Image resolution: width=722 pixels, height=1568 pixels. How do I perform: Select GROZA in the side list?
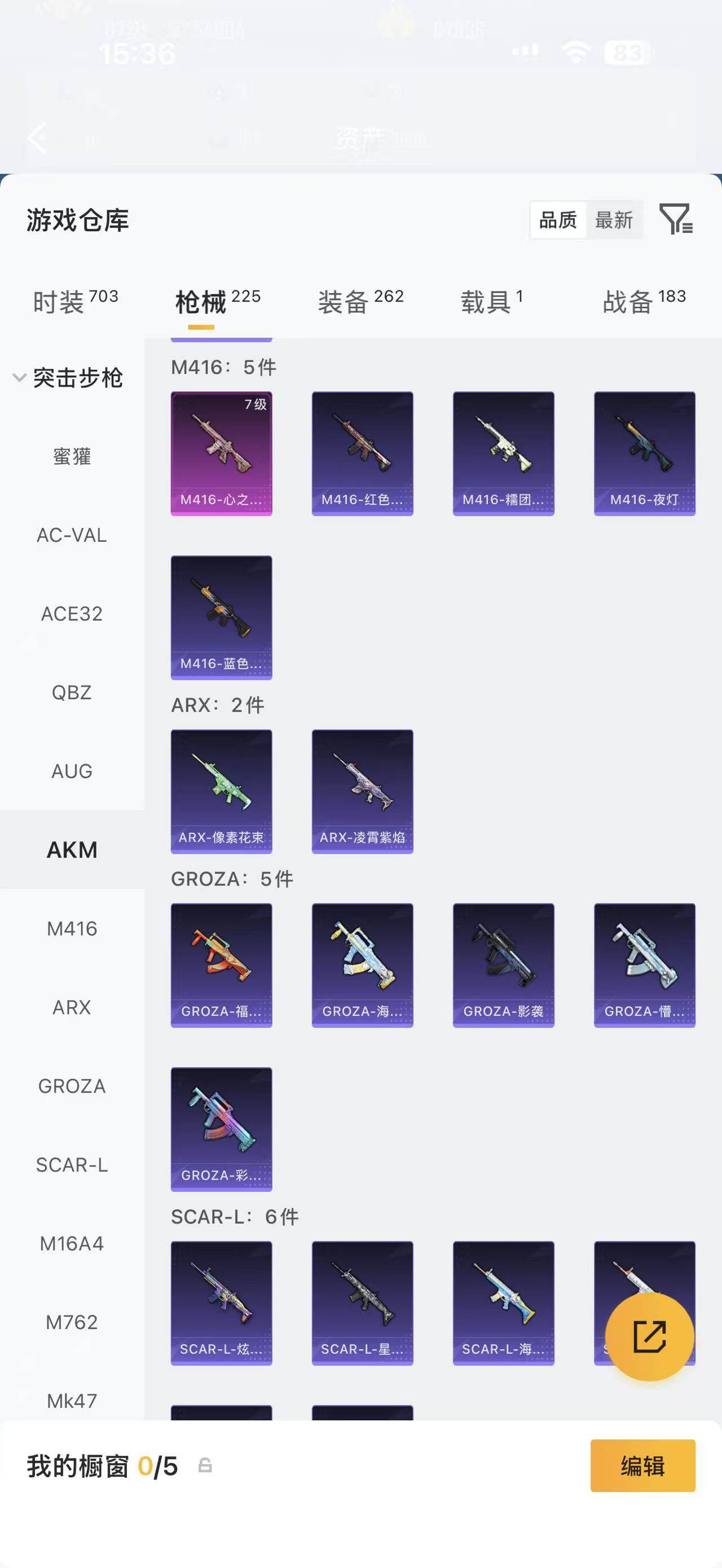pos(72,1086)
